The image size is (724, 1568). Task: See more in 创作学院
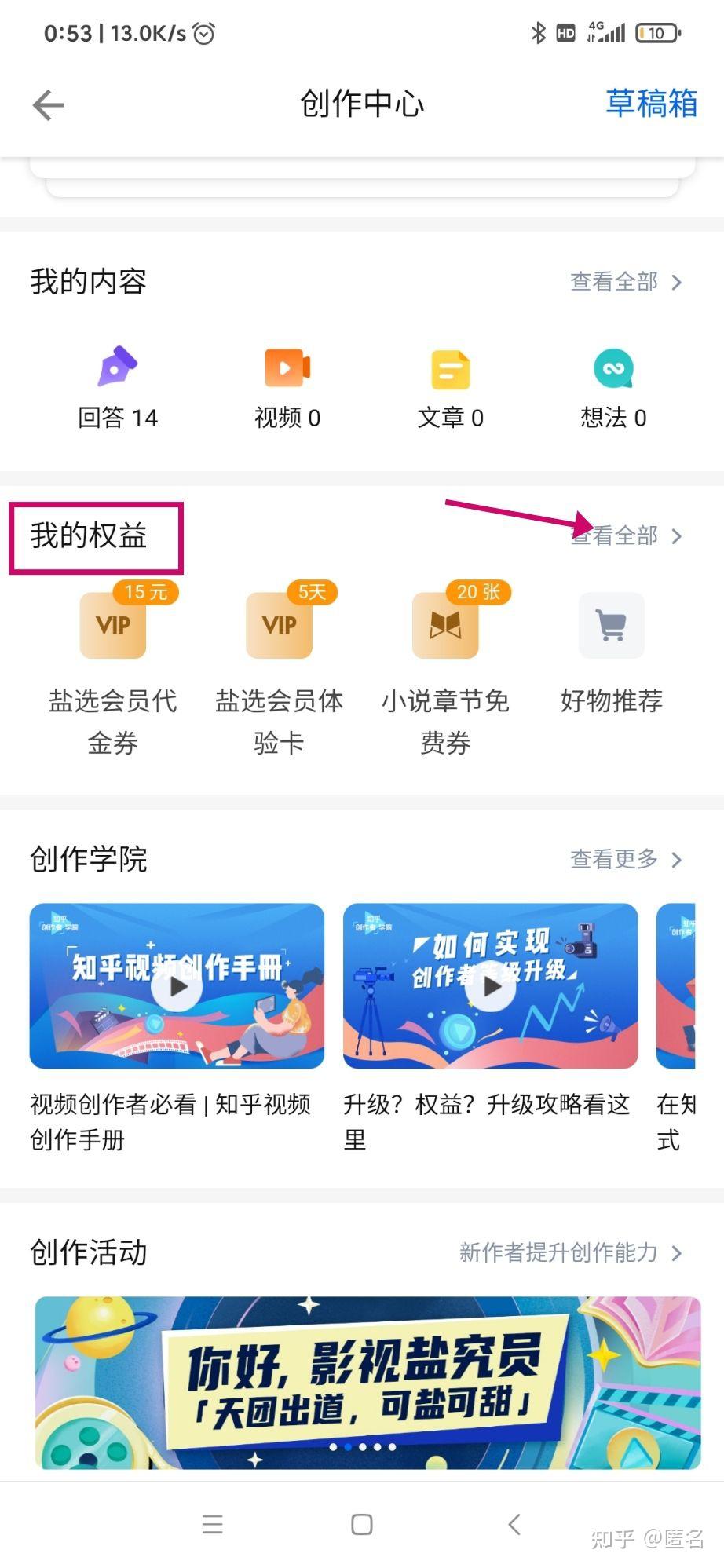625,860
